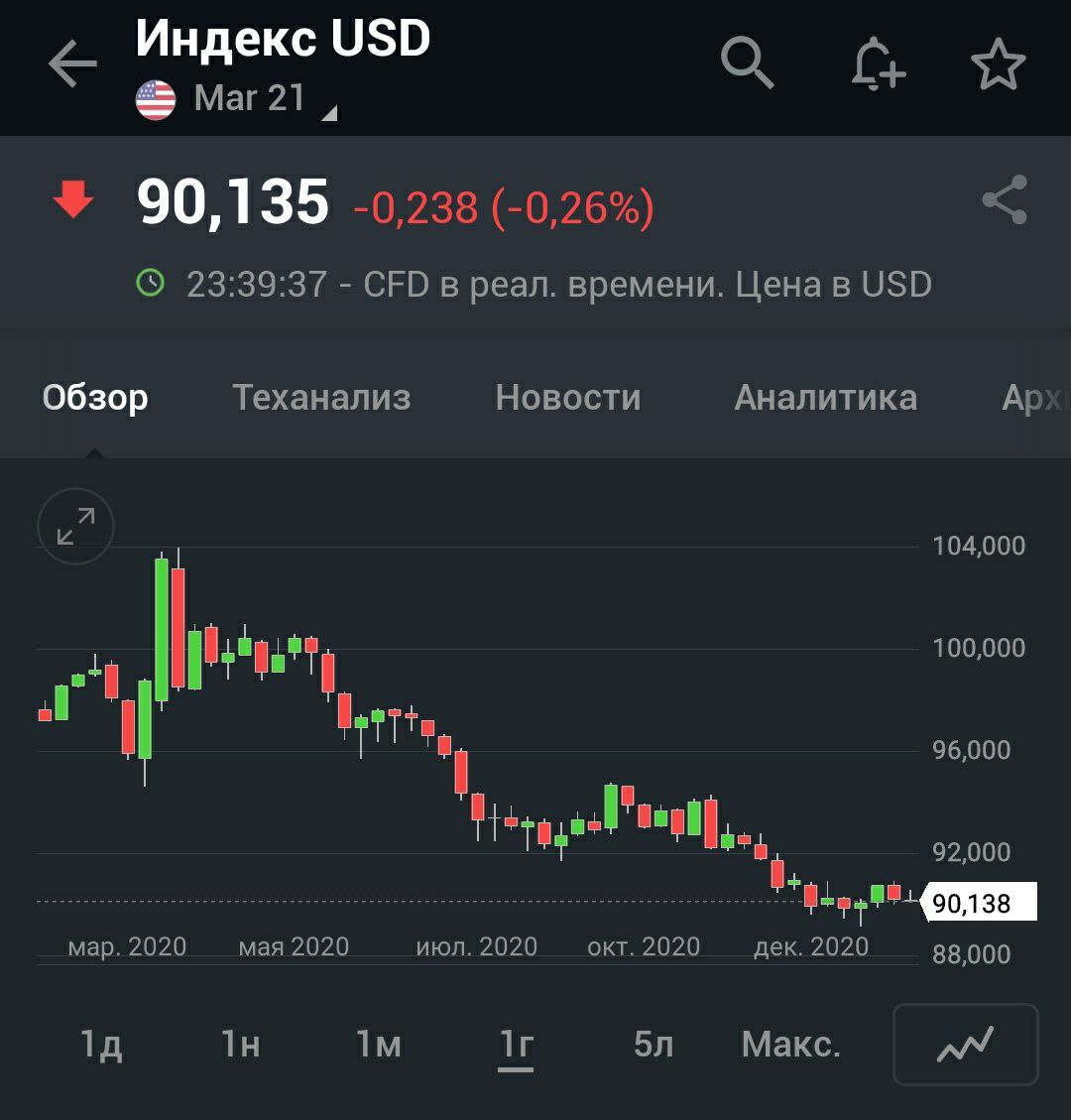Screen dimensions: 1071x1120
Task: Open the Новости tab
Action: pyautogui.click(x=568, y=398)
